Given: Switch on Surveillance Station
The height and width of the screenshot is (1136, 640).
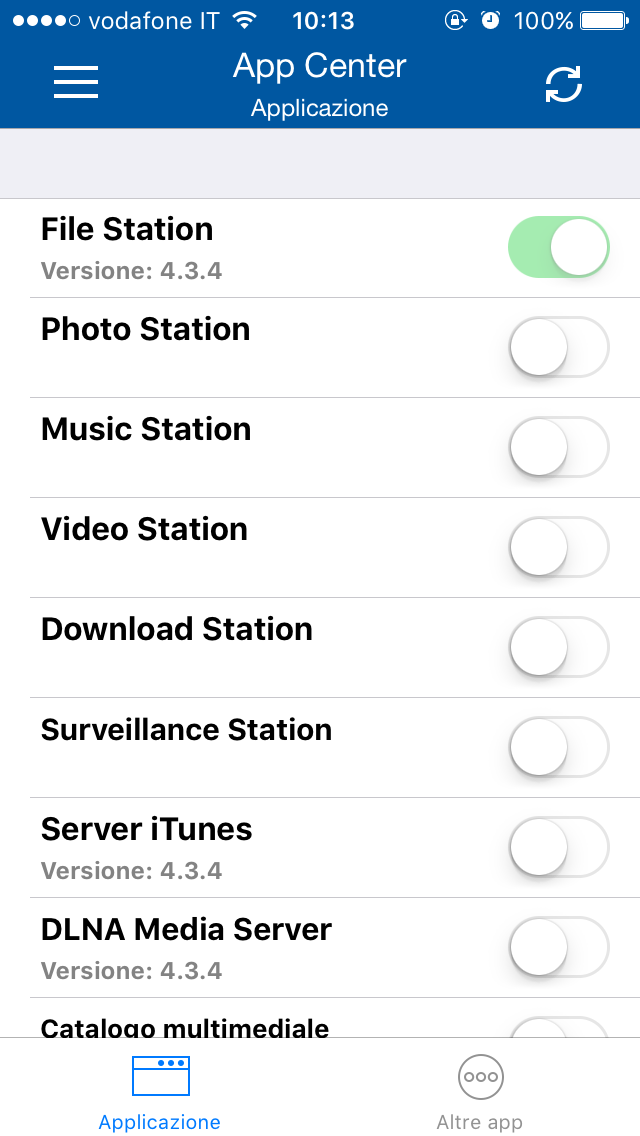Looking at the screenshot, I should click(558, 747).
